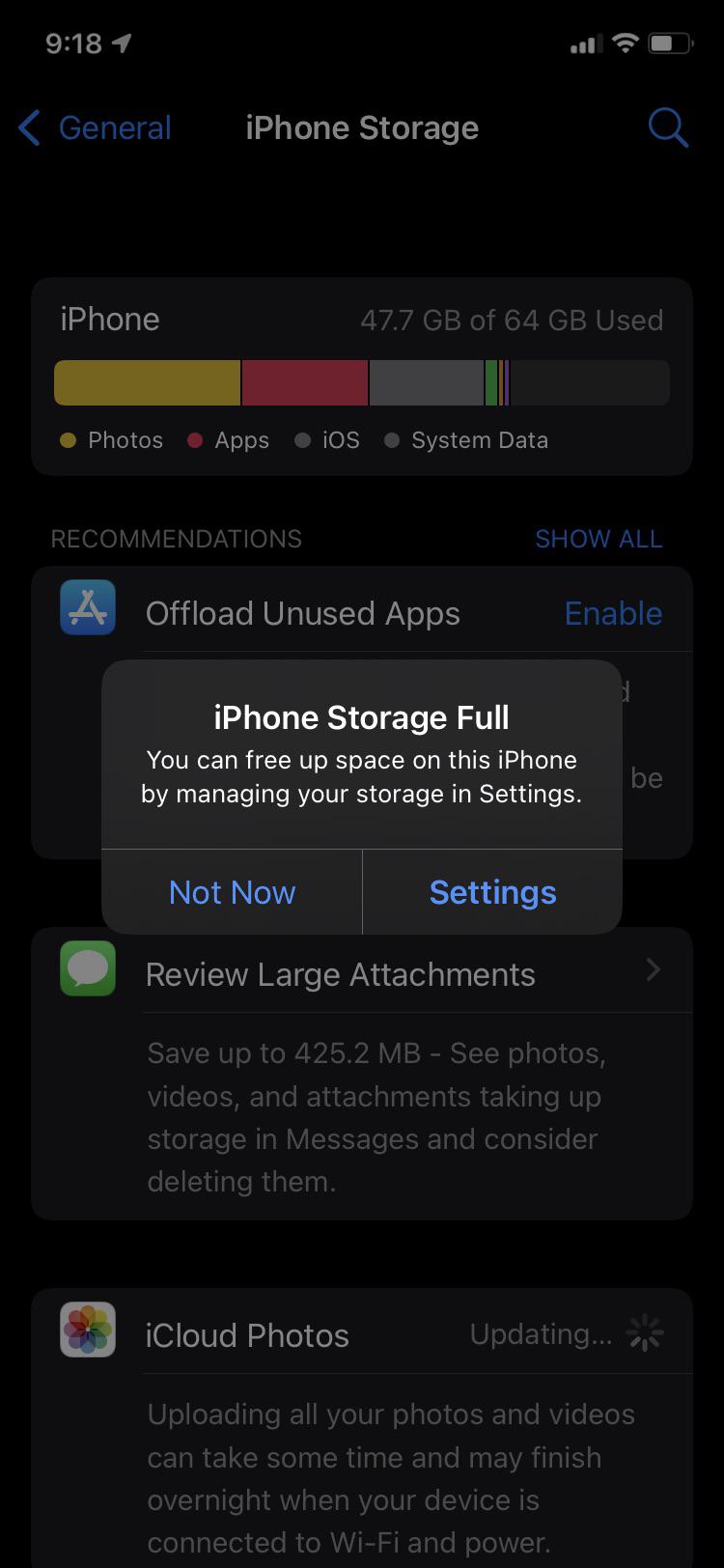
Task: Tap Settings in the storage full alert
Action: pos(492,892)
